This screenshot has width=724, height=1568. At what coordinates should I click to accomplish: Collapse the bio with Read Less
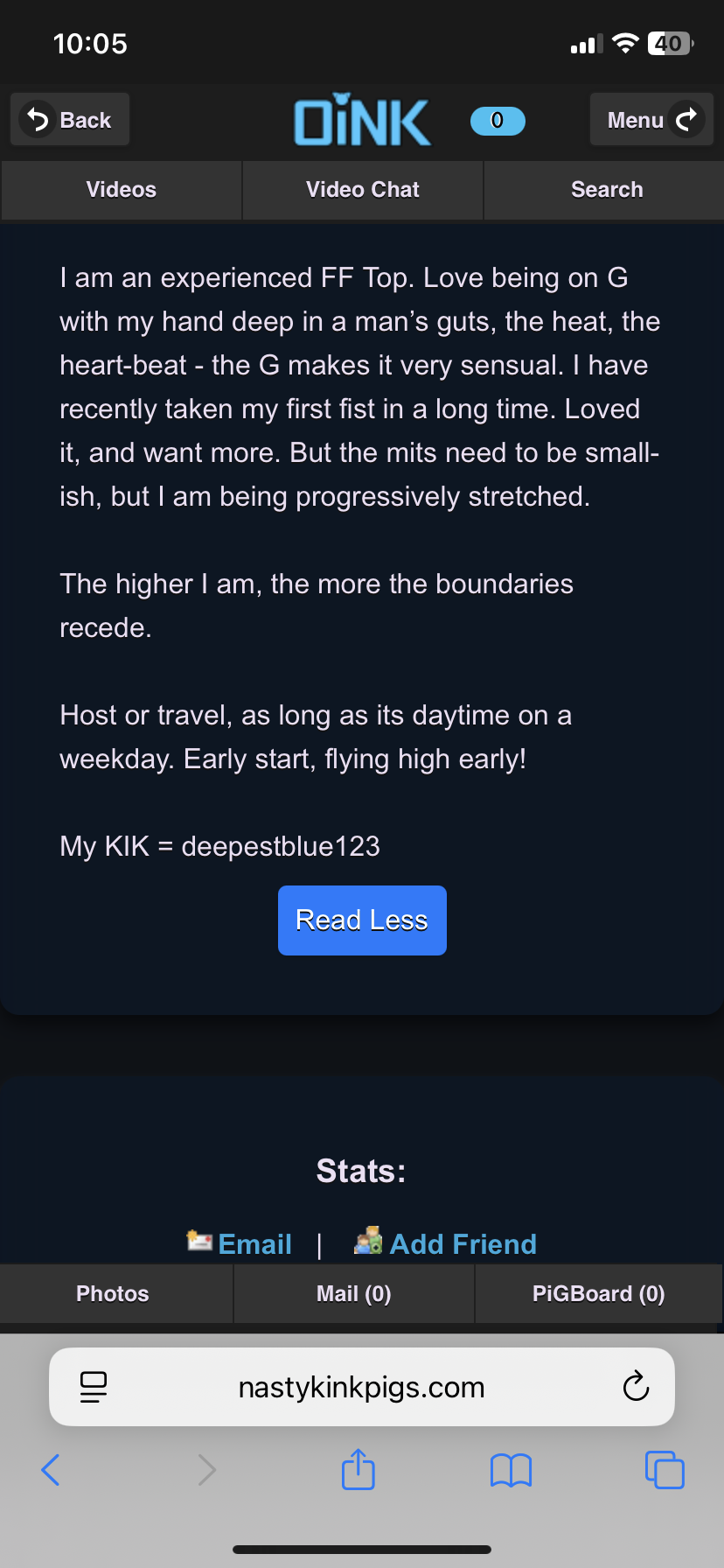click(362, 920)
